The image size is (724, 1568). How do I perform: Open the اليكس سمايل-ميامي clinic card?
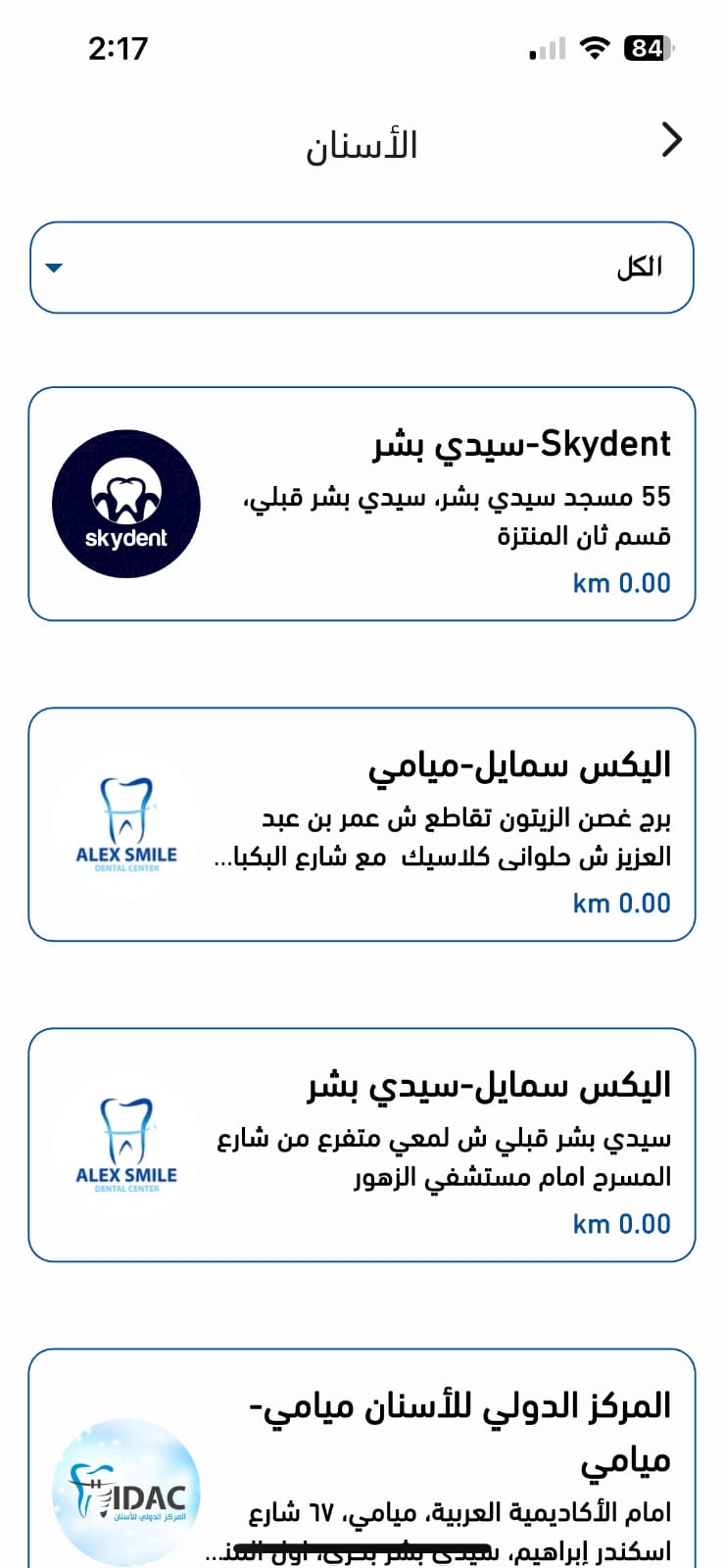click(x=362, y=824)
